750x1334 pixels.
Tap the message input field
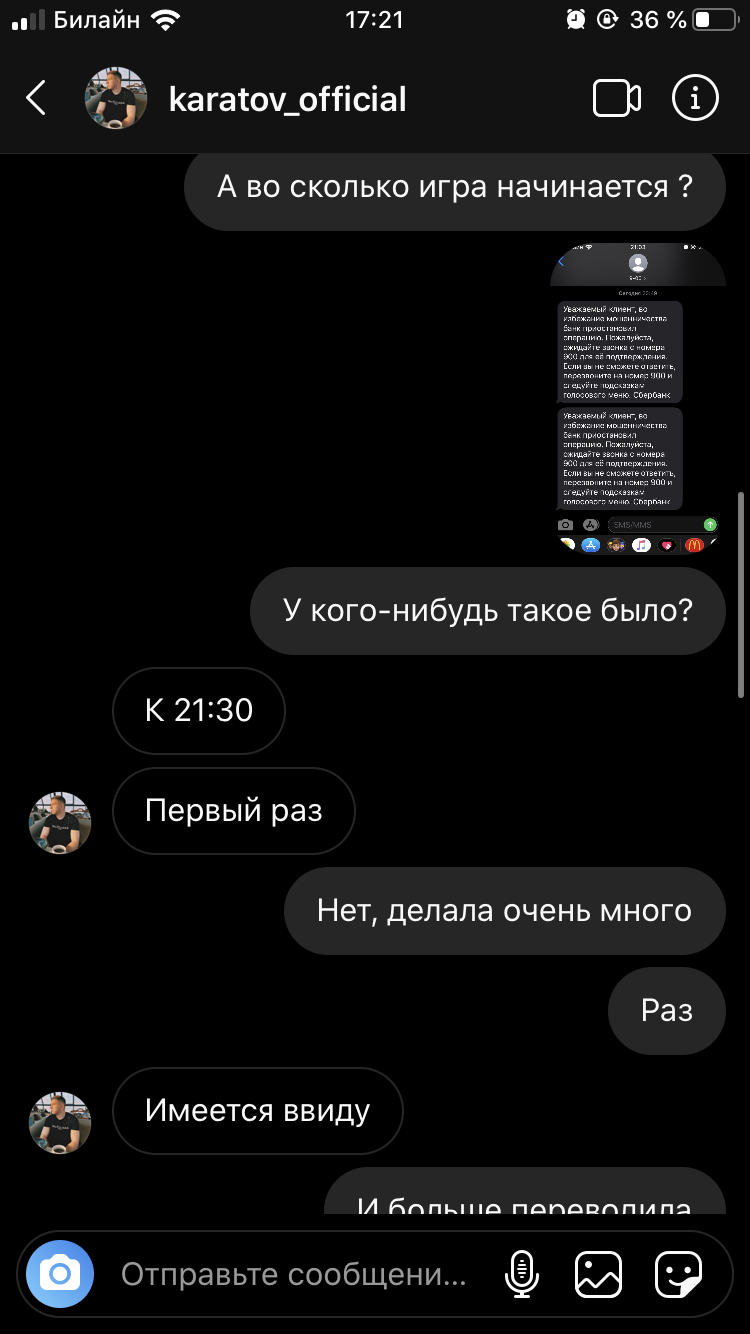point(294,1275)
